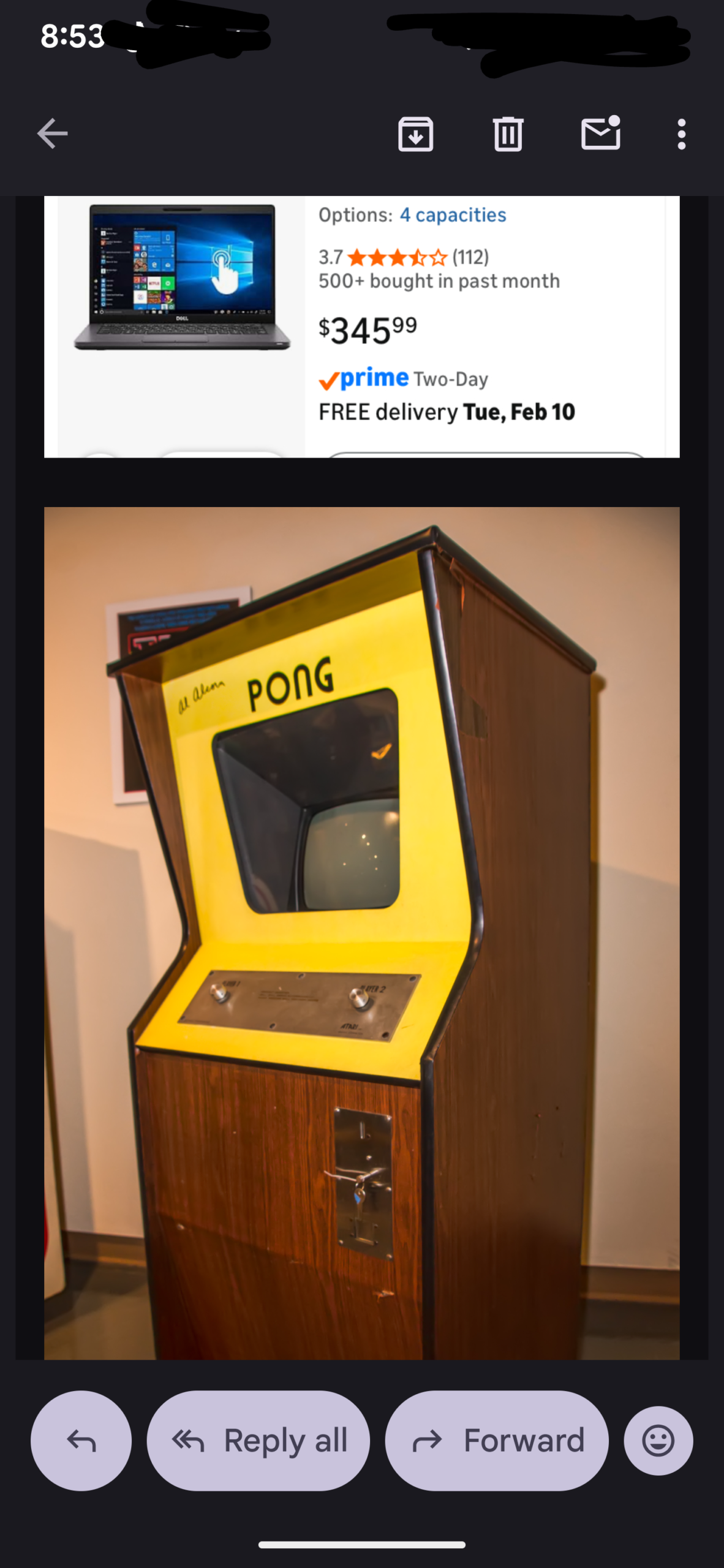Screen dimensions: 724x1568
Task: Archive this email
Action: tap(415, 134)
